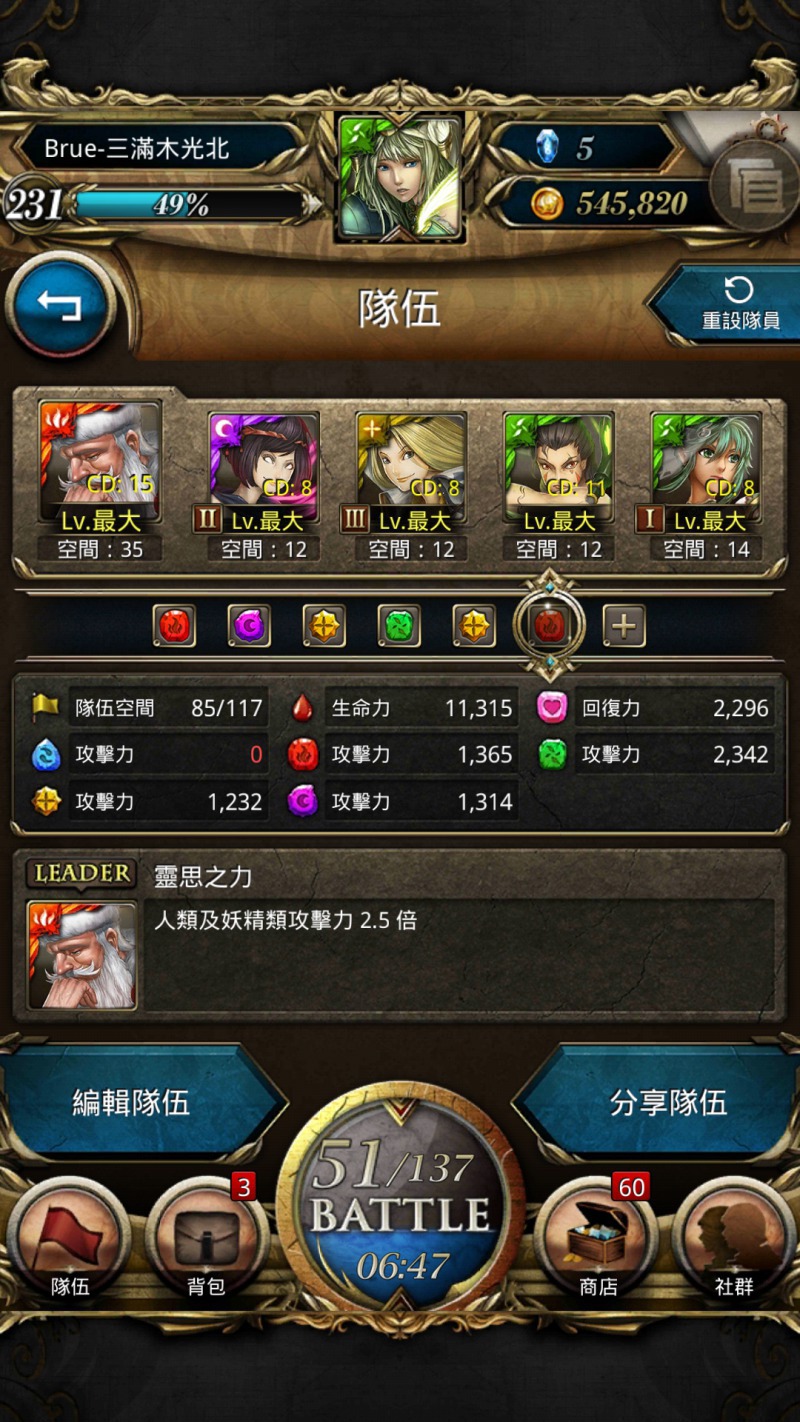The height and width of the screenshot is (1422, 800).
Task: Tap the 重設隊員 reset members button
Action: (727, 303)
